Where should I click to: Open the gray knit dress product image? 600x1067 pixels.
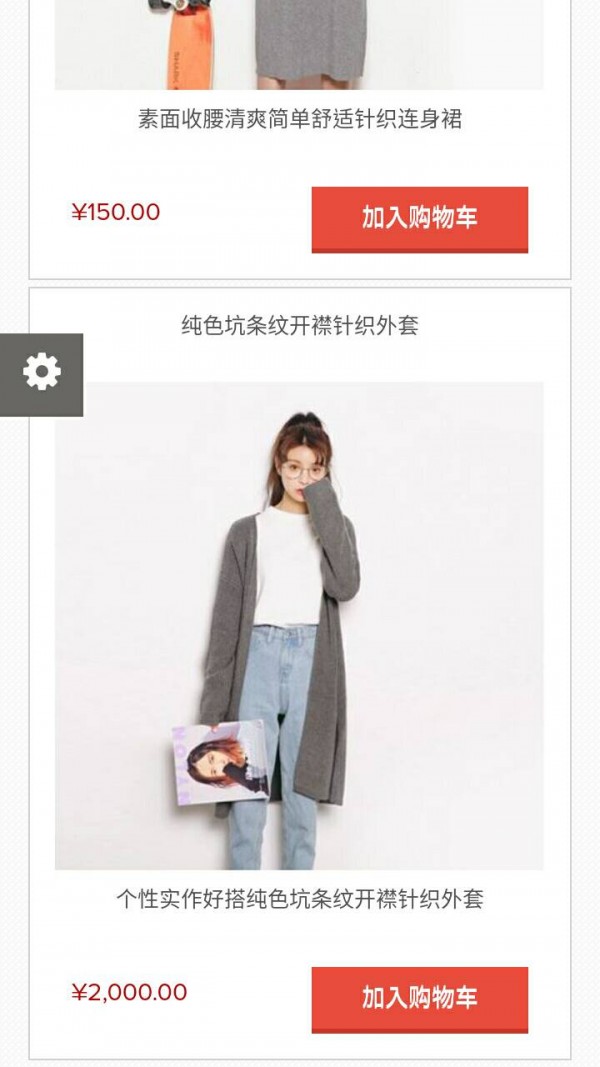[x=299, y=45]
